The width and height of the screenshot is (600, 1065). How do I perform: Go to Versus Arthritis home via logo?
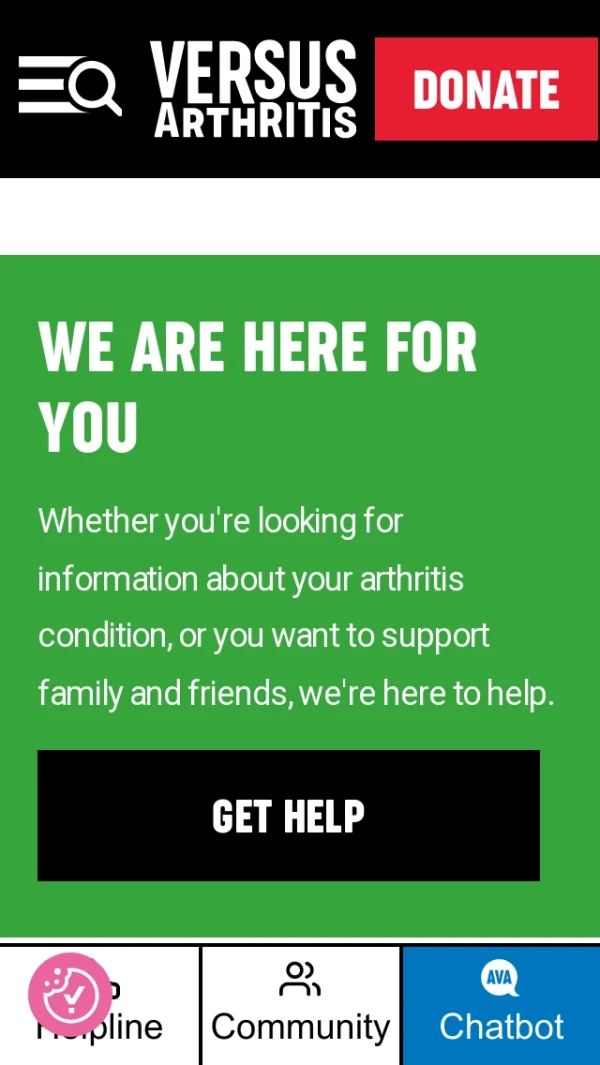tap(253, 88)
